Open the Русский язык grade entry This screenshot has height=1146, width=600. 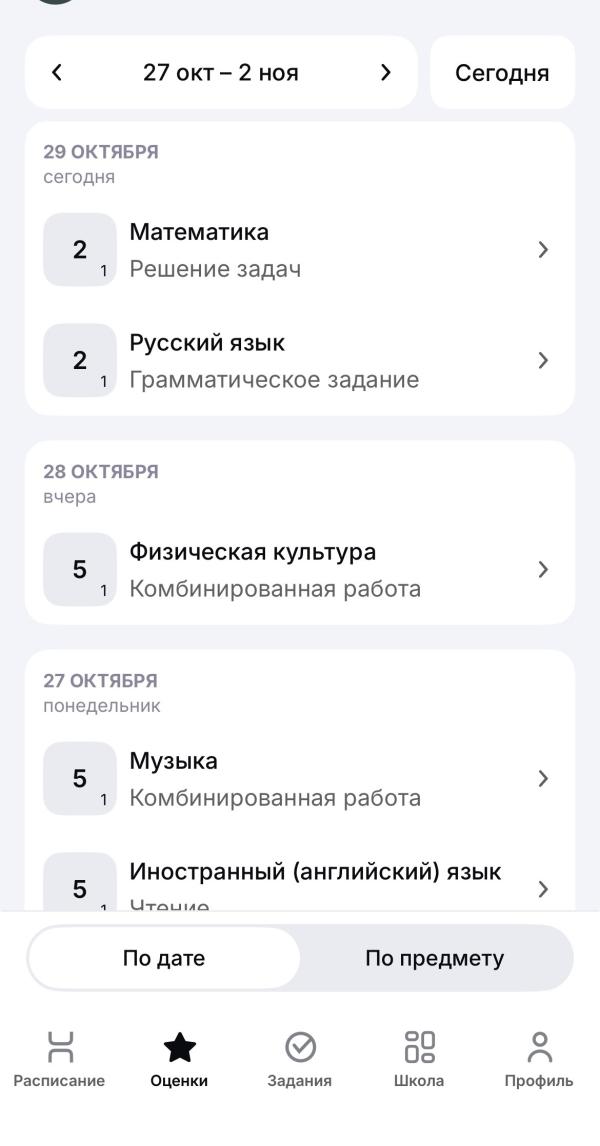point(299,360)
